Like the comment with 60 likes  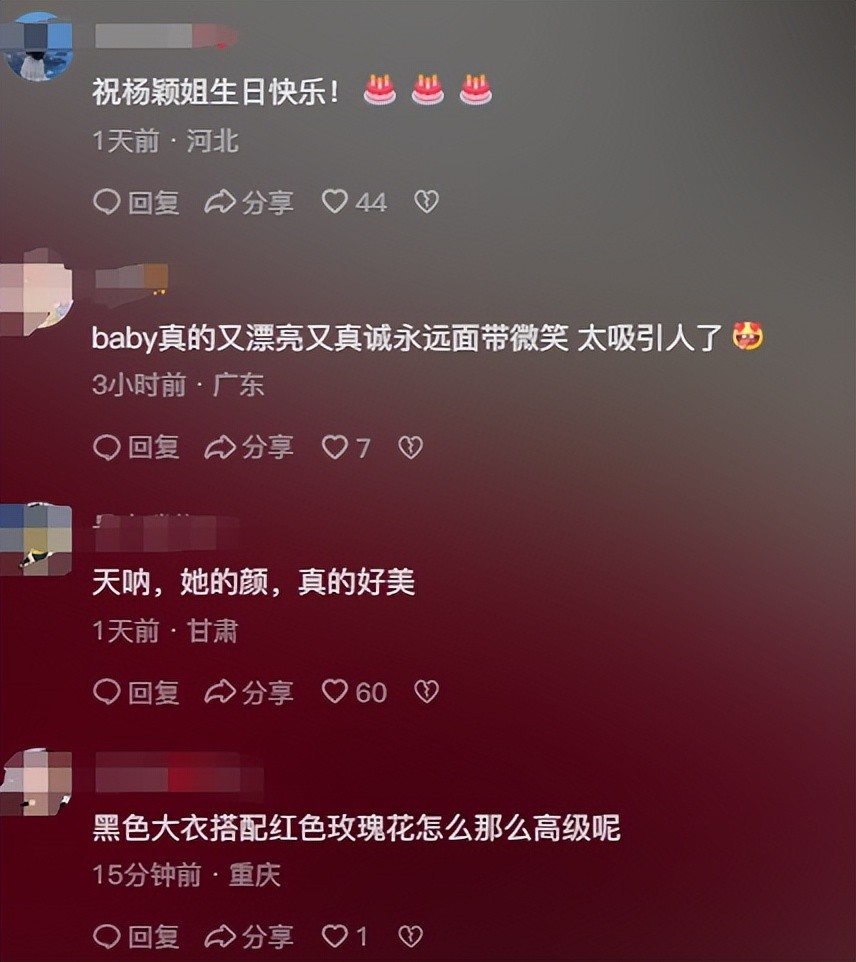click(335, 691)
